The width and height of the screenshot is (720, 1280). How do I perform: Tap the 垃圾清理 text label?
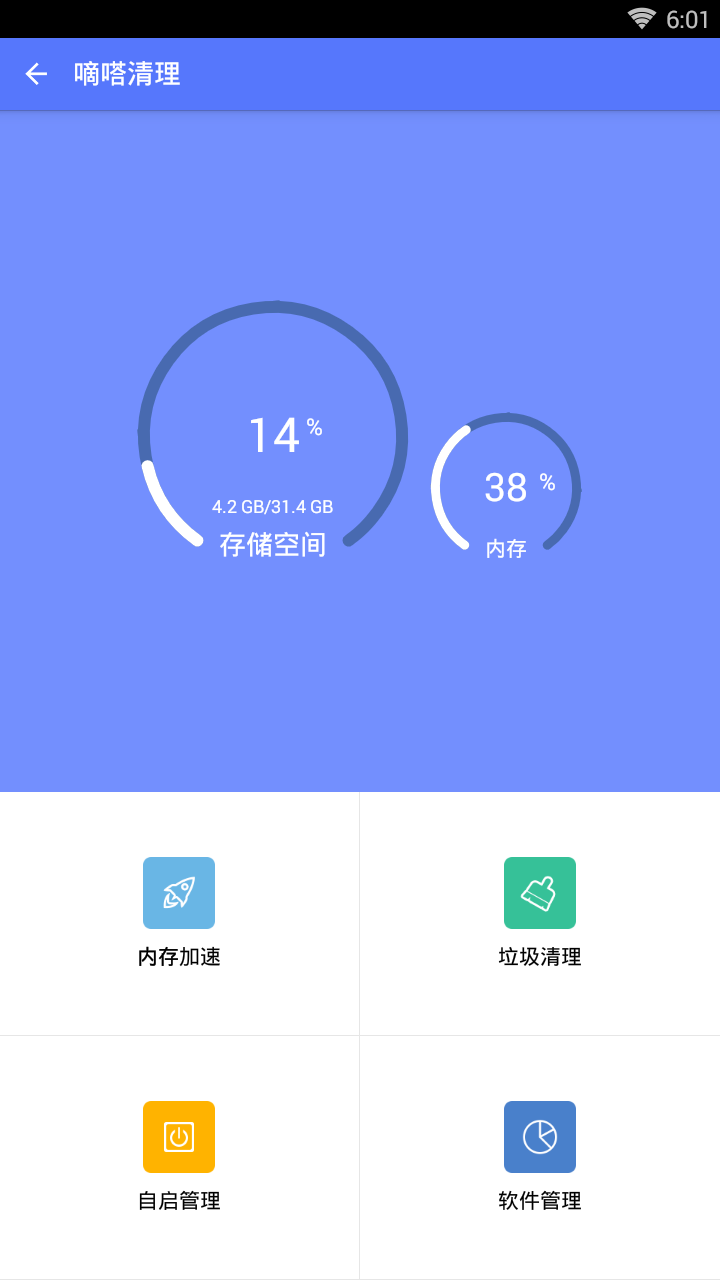coord(540,956)
